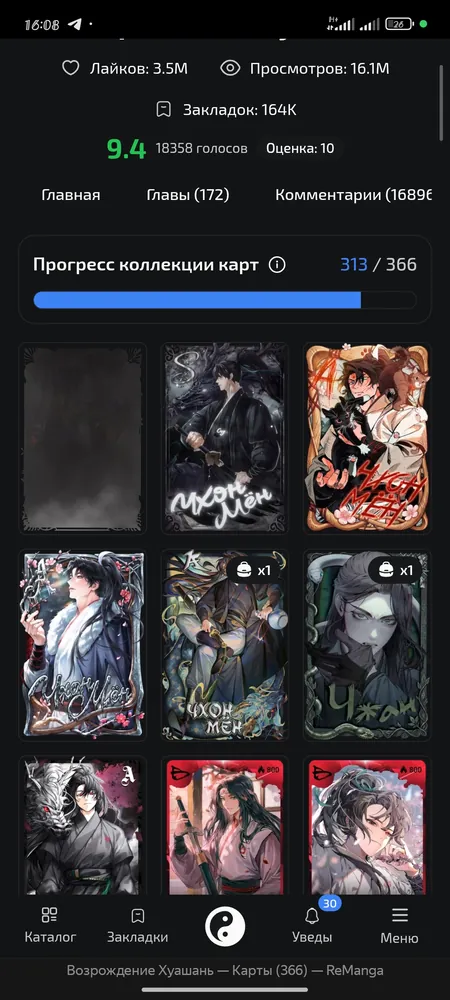Tap the Оценка: 10 rating chip
Image resolution: width=450 pixels, height=1000 pixels.
[300, 149]
